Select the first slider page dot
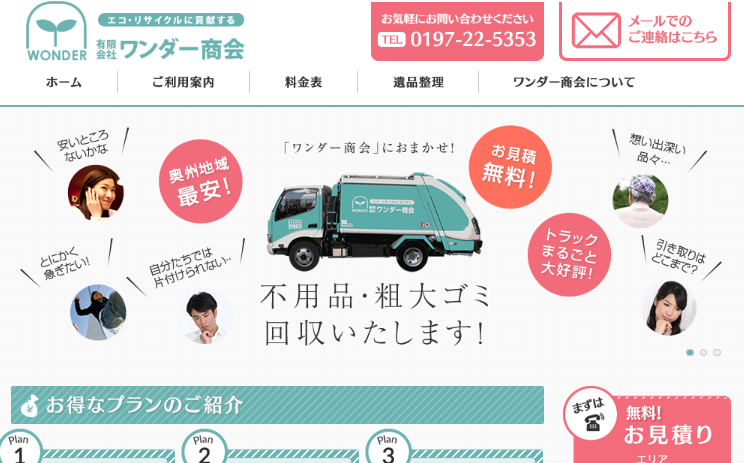 pos(690,353)
